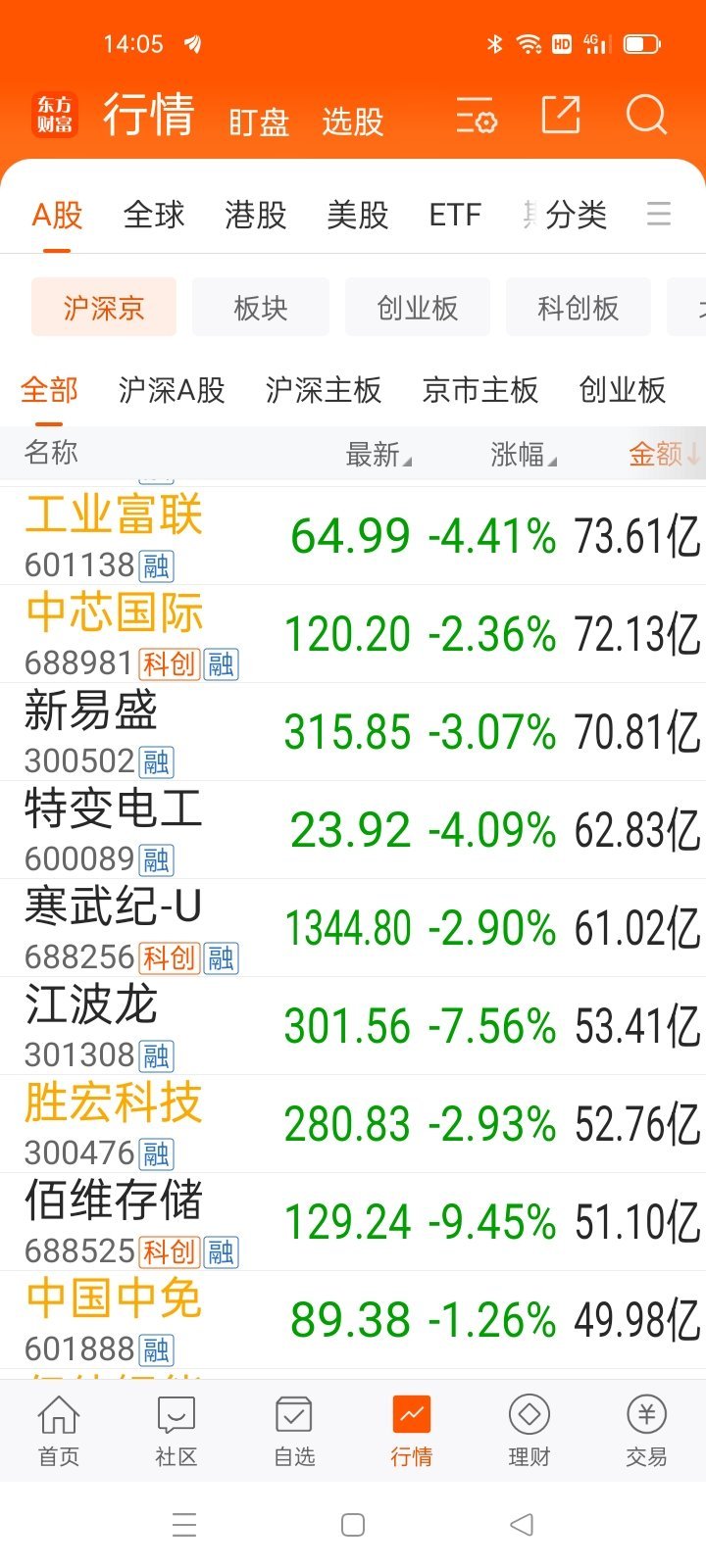Open the hamburger menu beside 分类
This screenshot has width=706, height=1568.
[x=659, y=214]
